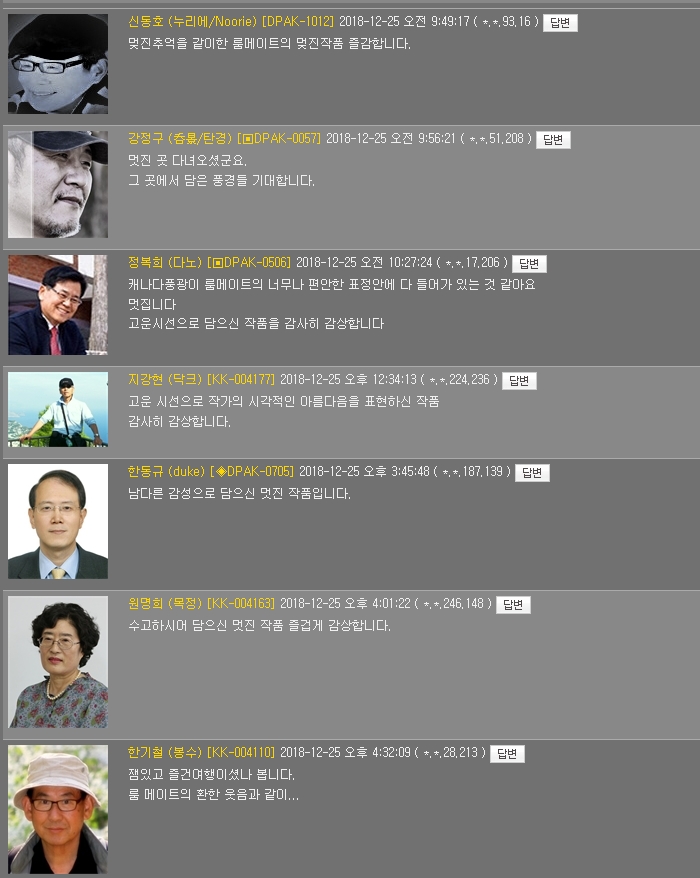The height and width of the screenshot is (878, 700).
Task: Open 한동규 (duke) profile name link
Action: pyautogui.click(x=166, y=472)
